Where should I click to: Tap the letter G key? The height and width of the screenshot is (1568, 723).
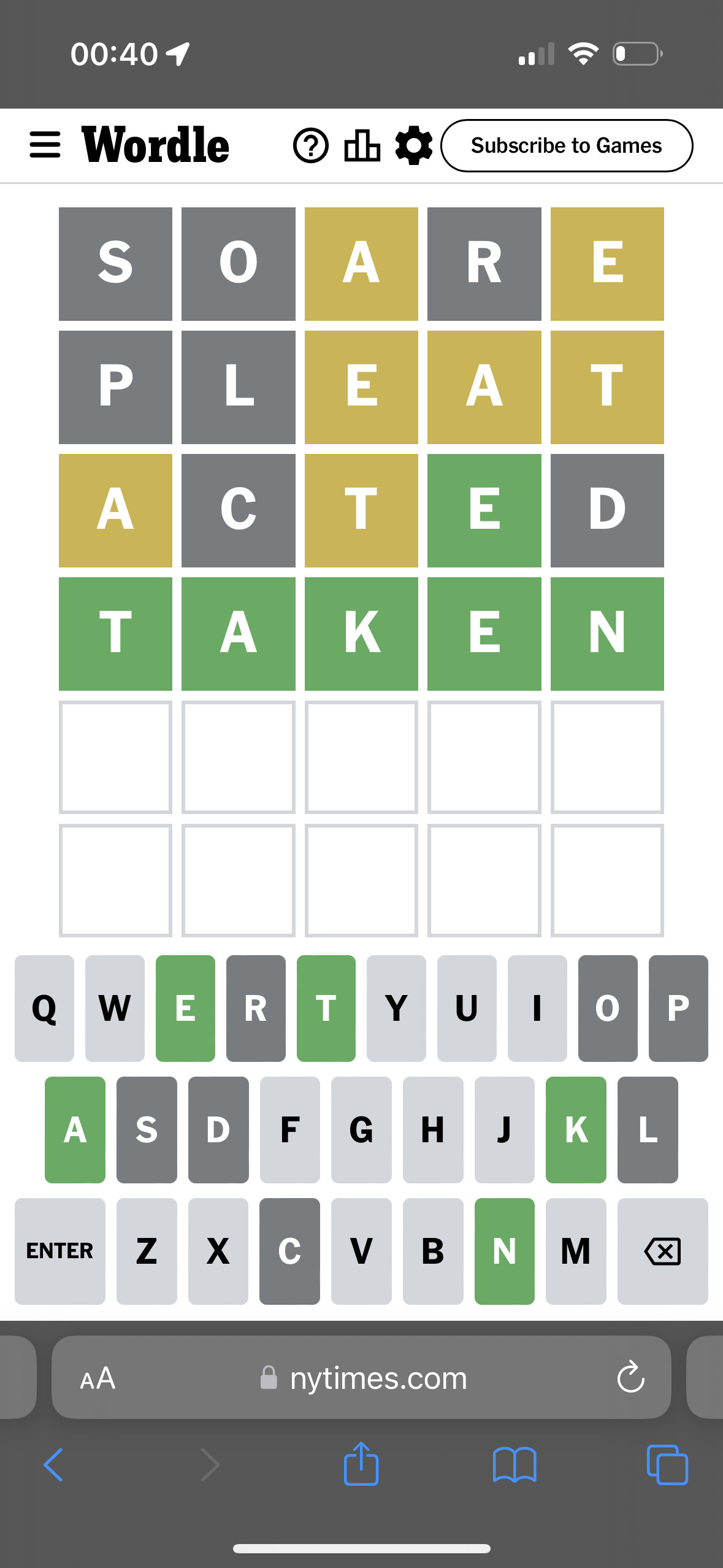361,1129
